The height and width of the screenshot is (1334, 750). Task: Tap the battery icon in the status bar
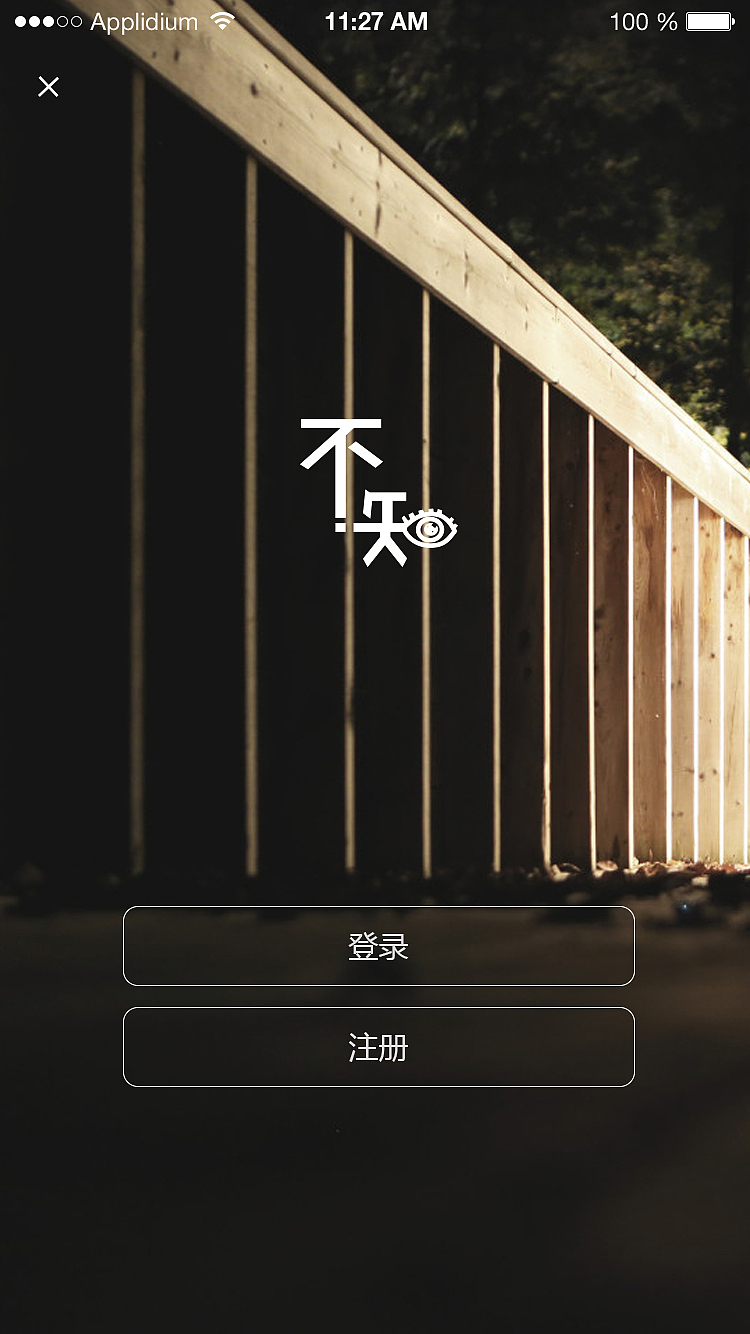coord(708,20)
